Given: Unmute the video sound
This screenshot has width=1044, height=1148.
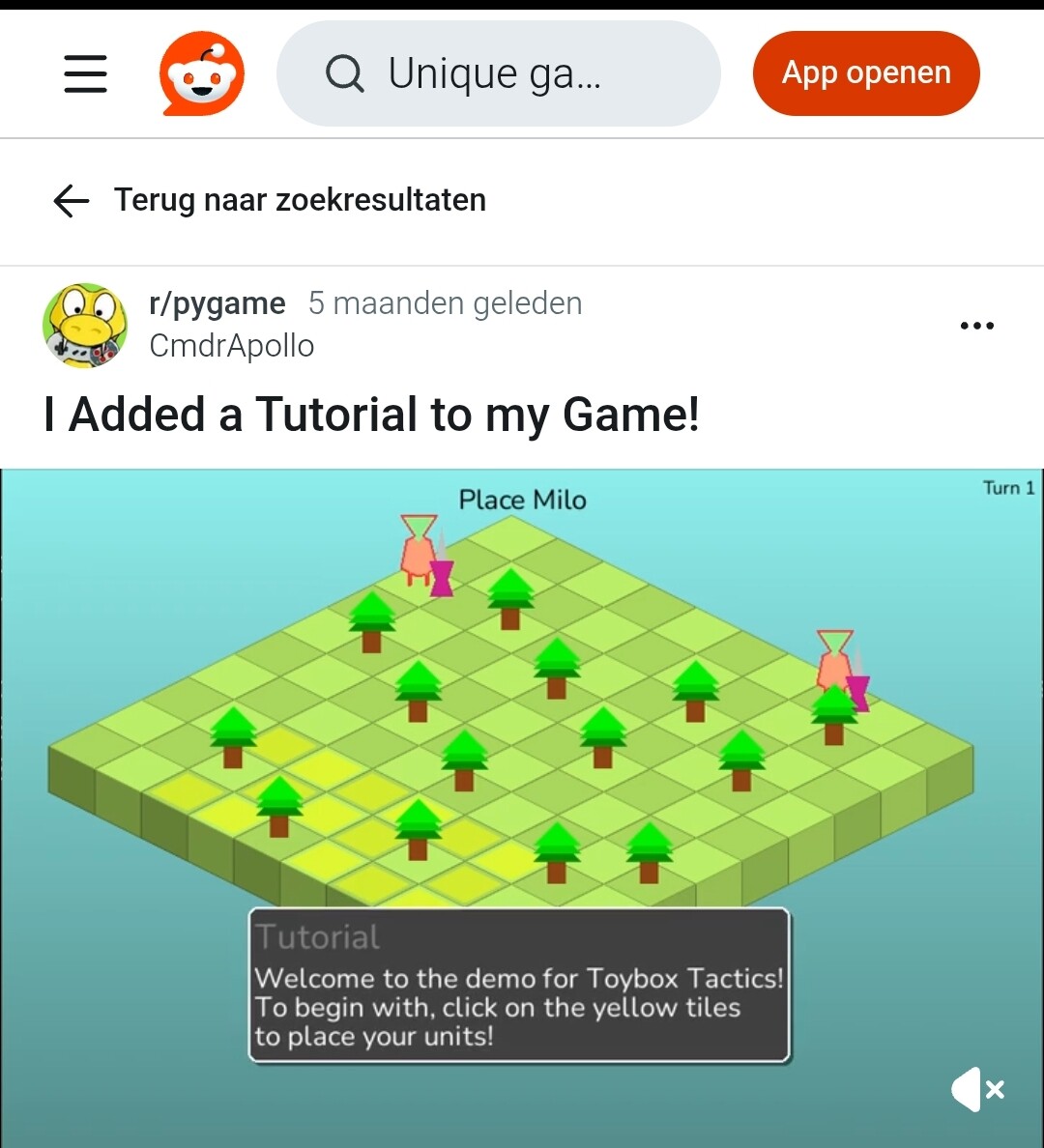Looking at the screenshot, I should pyautogui.click(x=977, y=1089).
